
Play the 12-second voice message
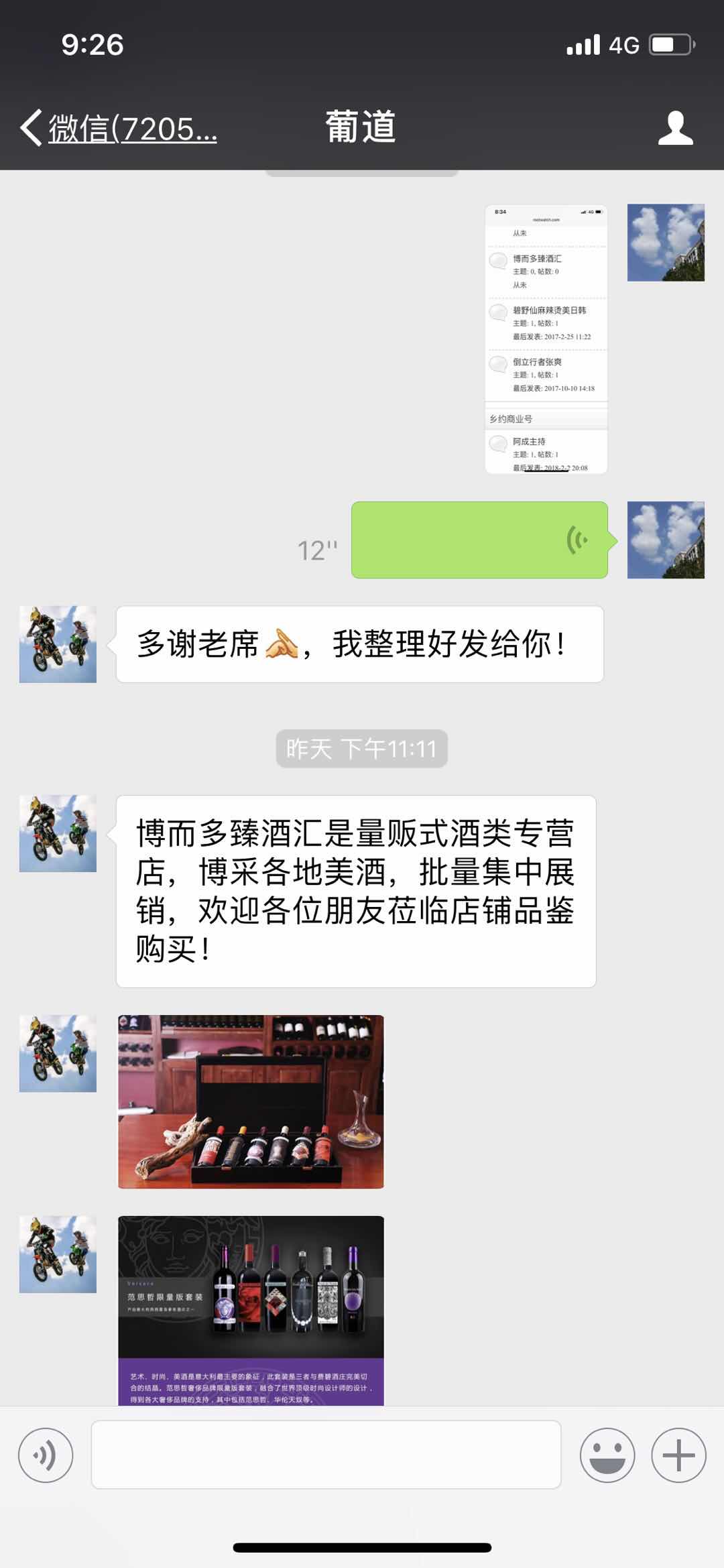click(479, 540)
